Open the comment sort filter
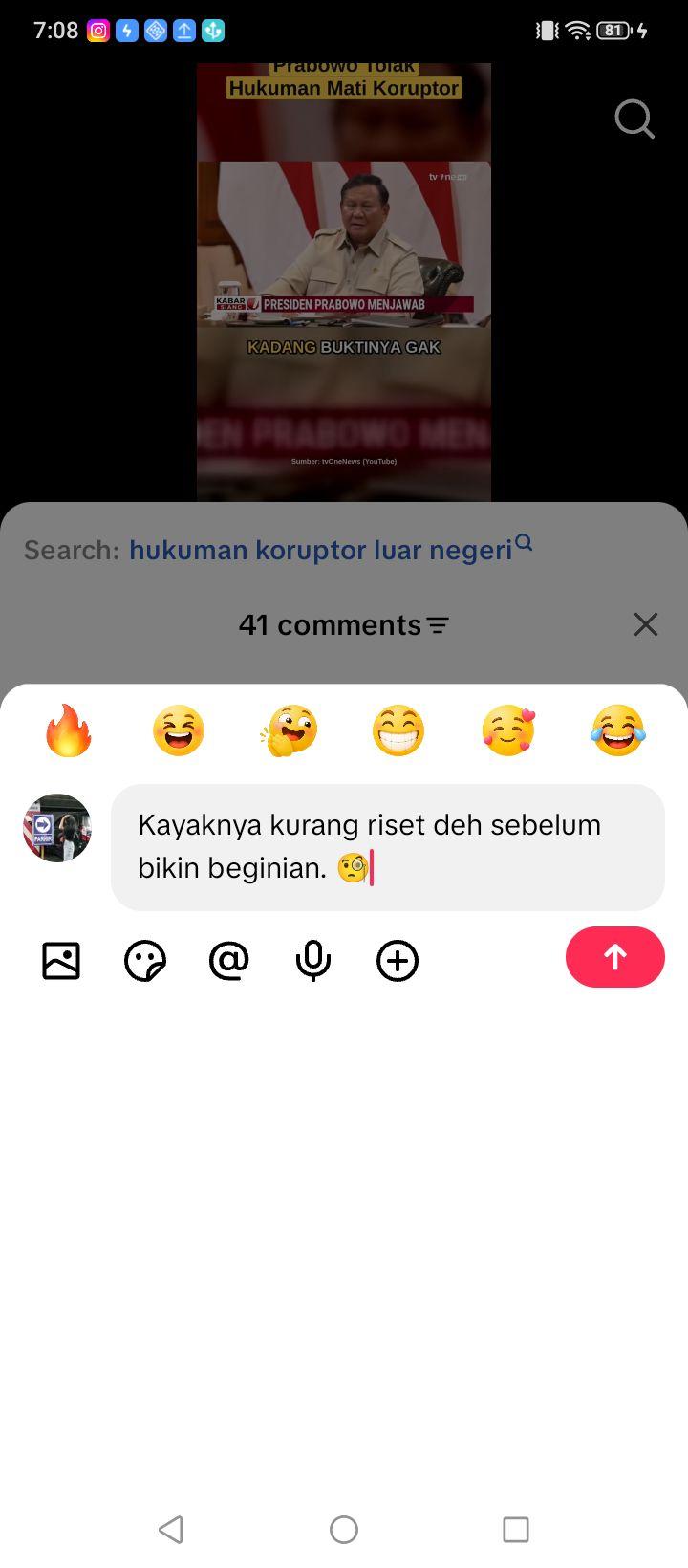Viewport: 688px width, 1568px height. (438, 625)
